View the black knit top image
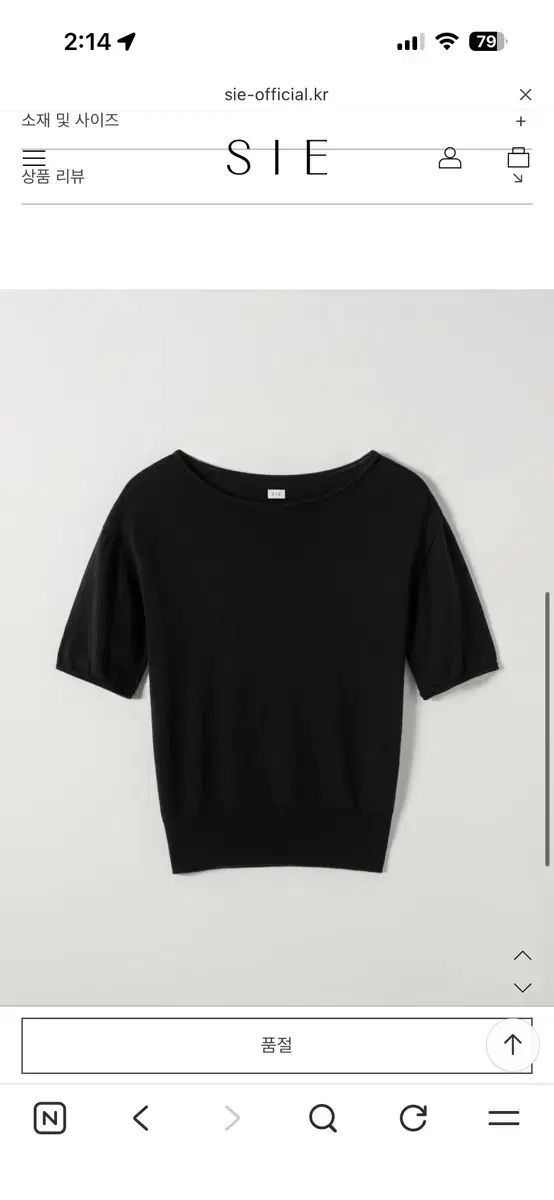 276,660
